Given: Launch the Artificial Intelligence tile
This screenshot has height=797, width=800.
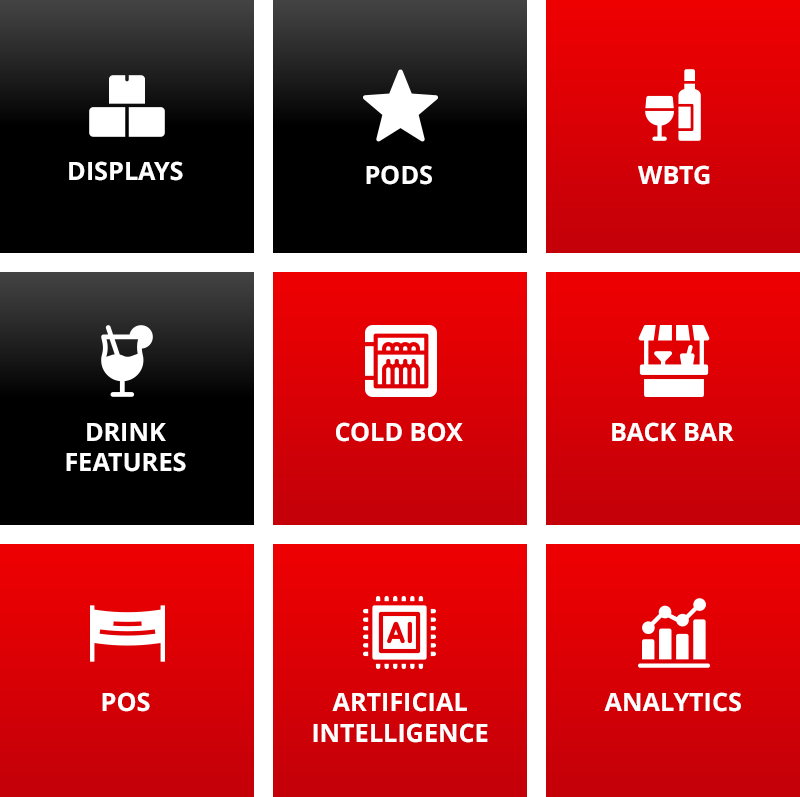Looking at the screenshot, I should pyautogui.click(x=399, y=670).
